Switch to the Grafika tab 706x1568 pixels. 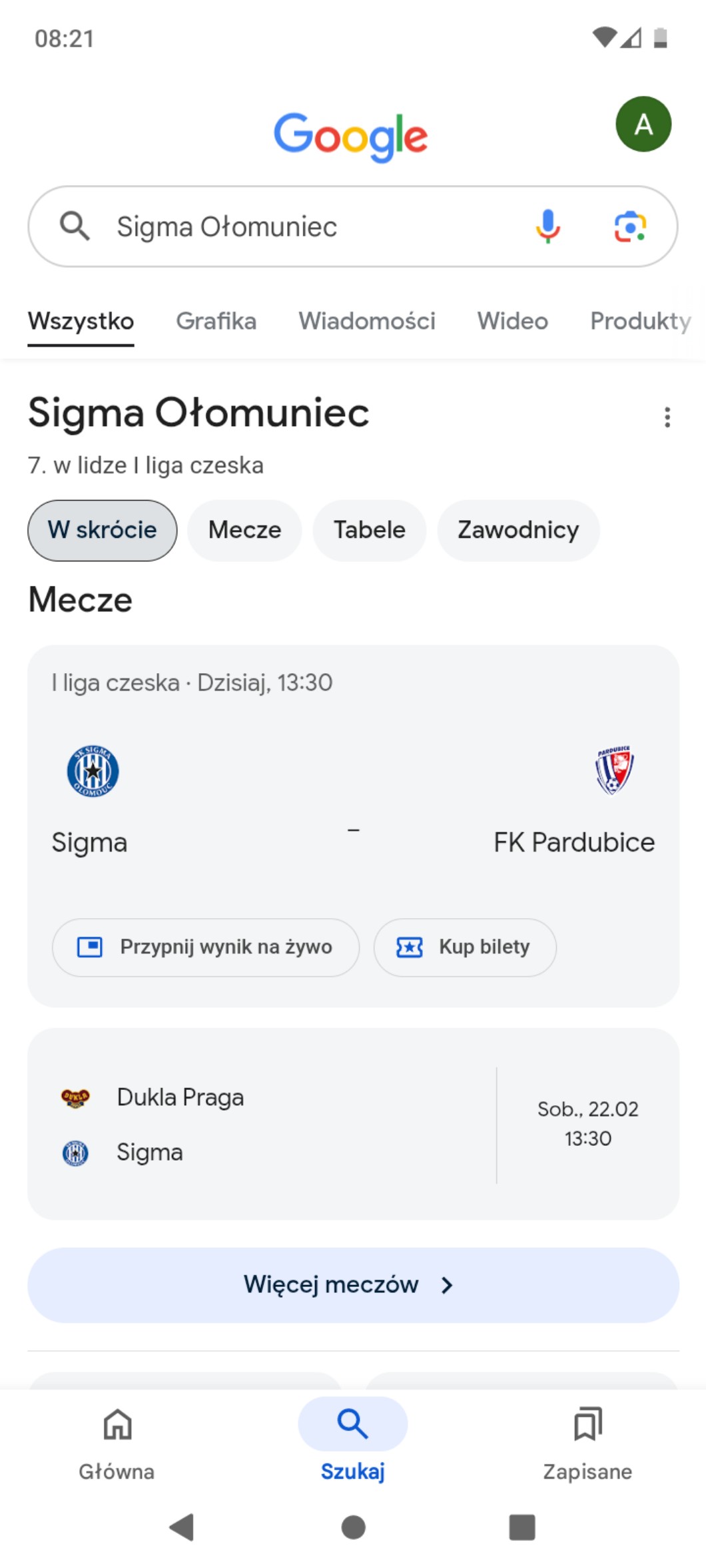(216, 321)
